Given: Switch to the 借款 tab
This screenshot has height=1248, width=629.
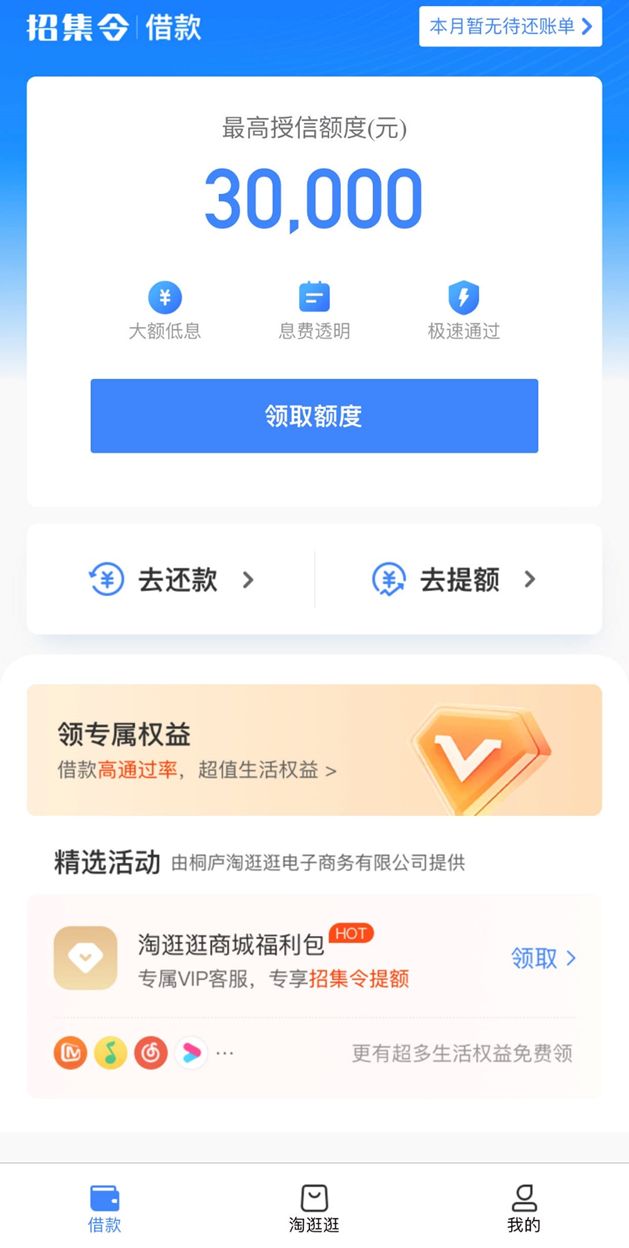Looking at the screenshot, I should 105,1208.
